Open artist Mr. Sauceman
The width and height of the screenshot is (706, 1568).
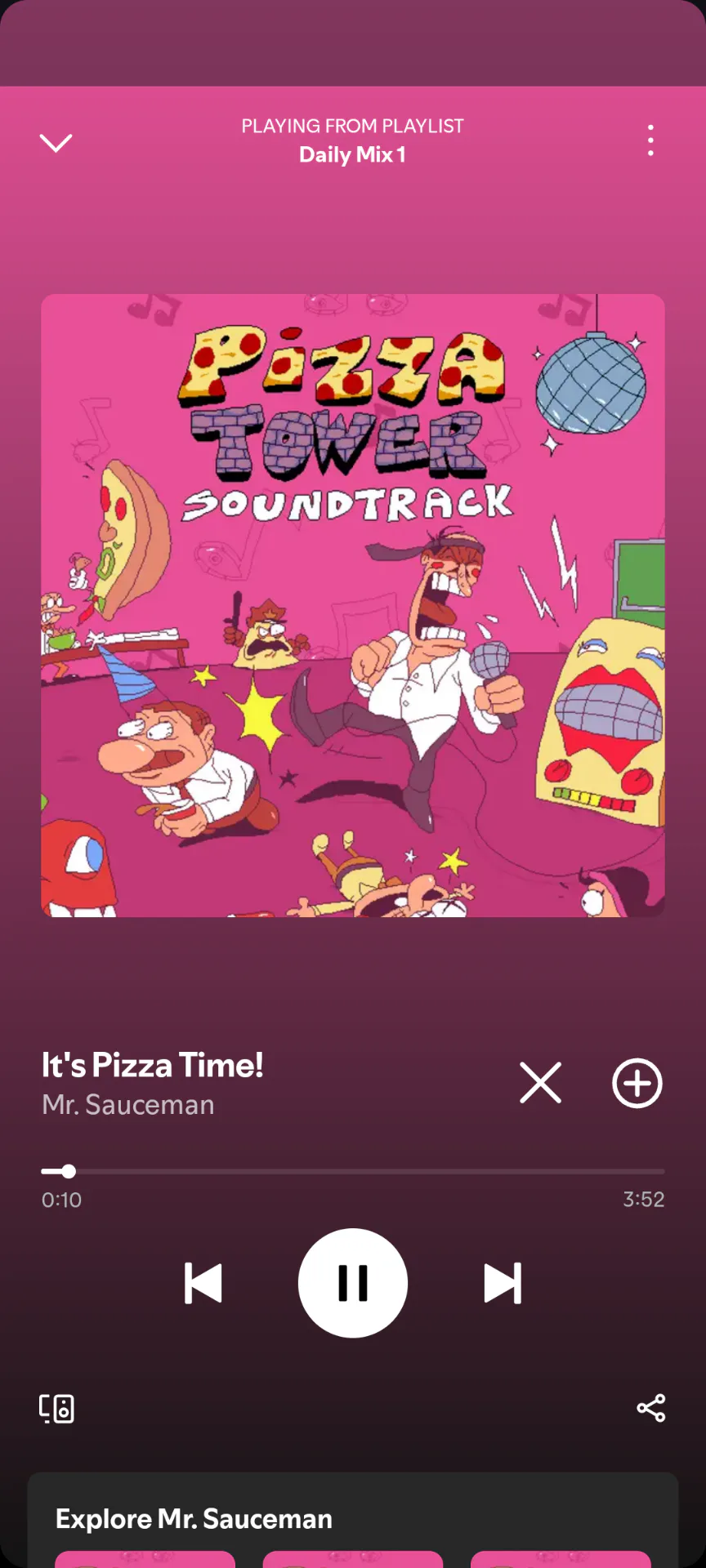pyautogui.click(x=128, y=1105)
